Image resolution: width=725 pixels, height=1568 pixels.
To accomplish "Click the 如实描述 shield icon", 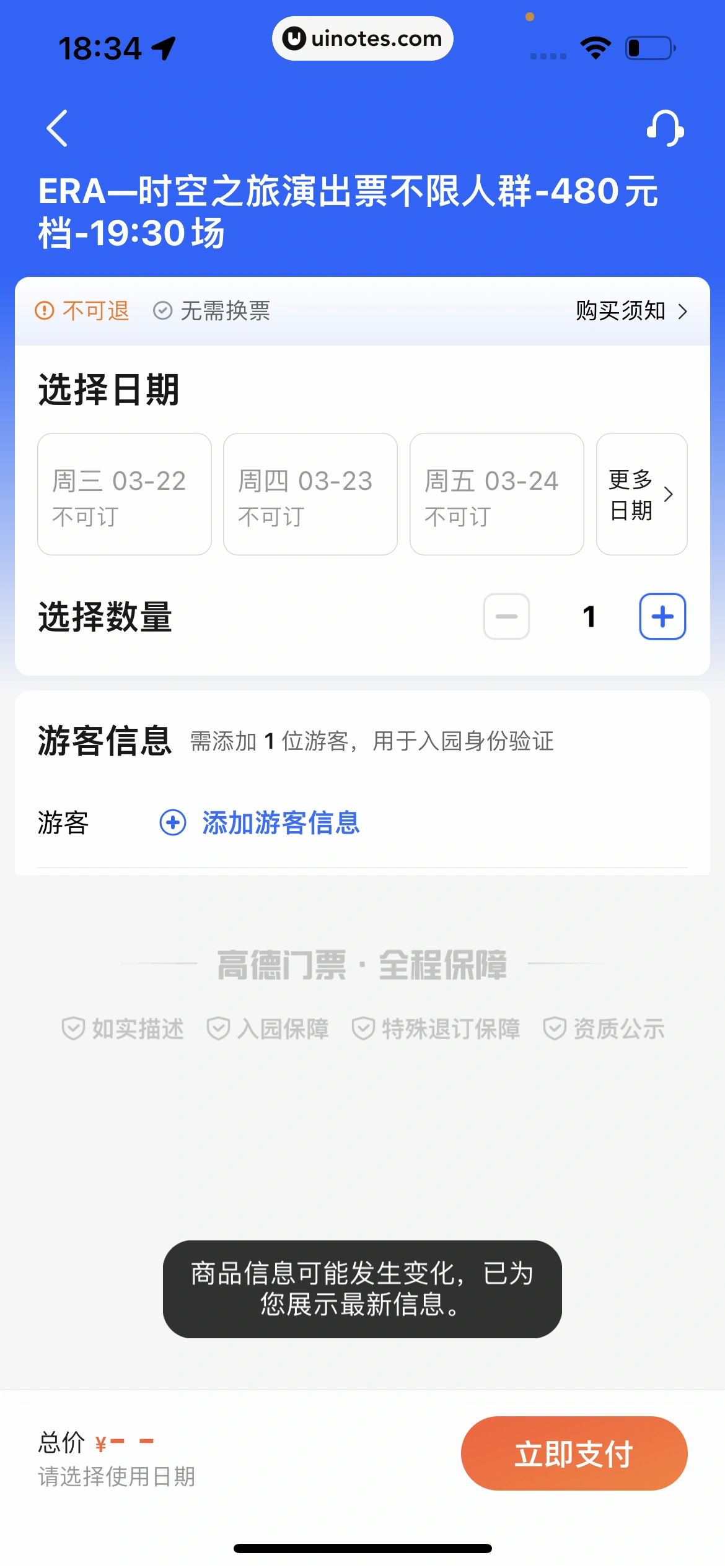I will point(74,1027).
